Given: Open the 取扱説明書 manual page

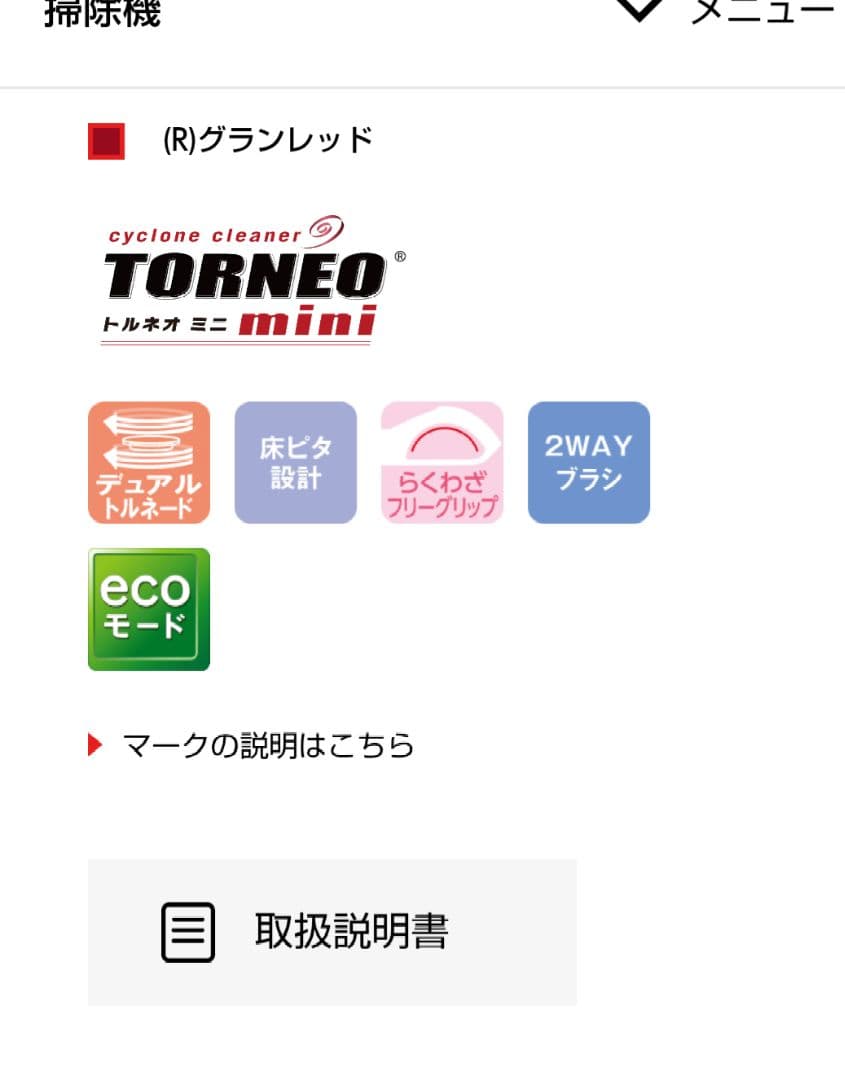Looking at the screenshot, I should (333, 931).
